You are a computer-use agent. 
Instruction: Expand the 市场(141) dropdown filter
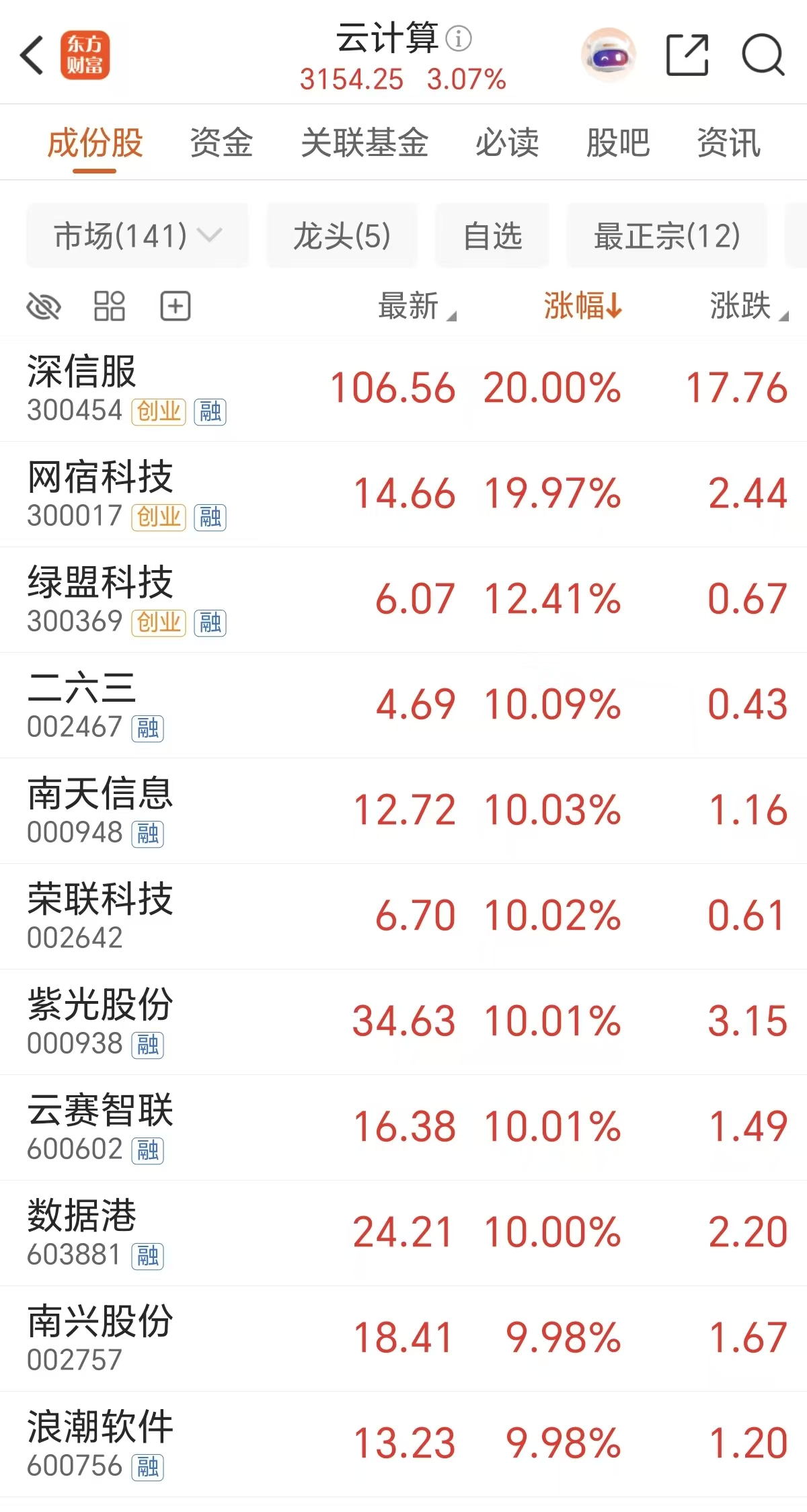pyautogui.click(x=137, y=236)
